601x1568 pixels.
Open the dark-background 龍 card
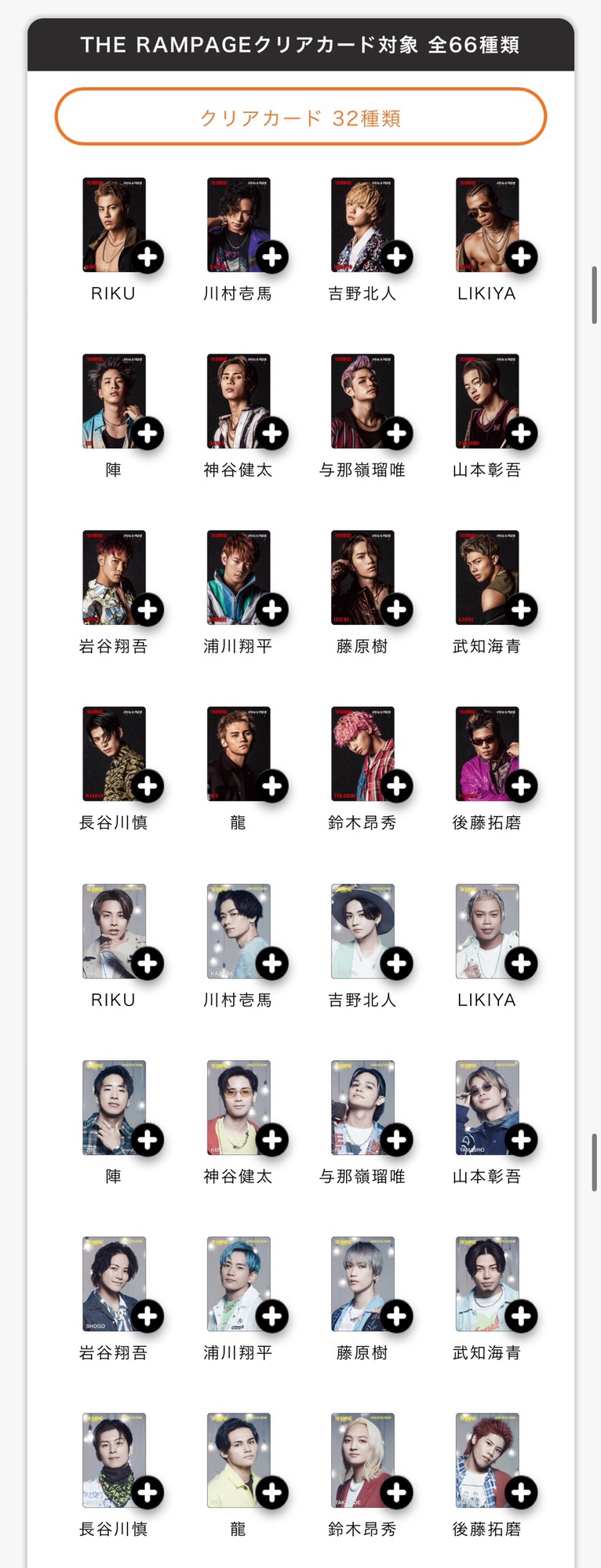coord(239,754)
